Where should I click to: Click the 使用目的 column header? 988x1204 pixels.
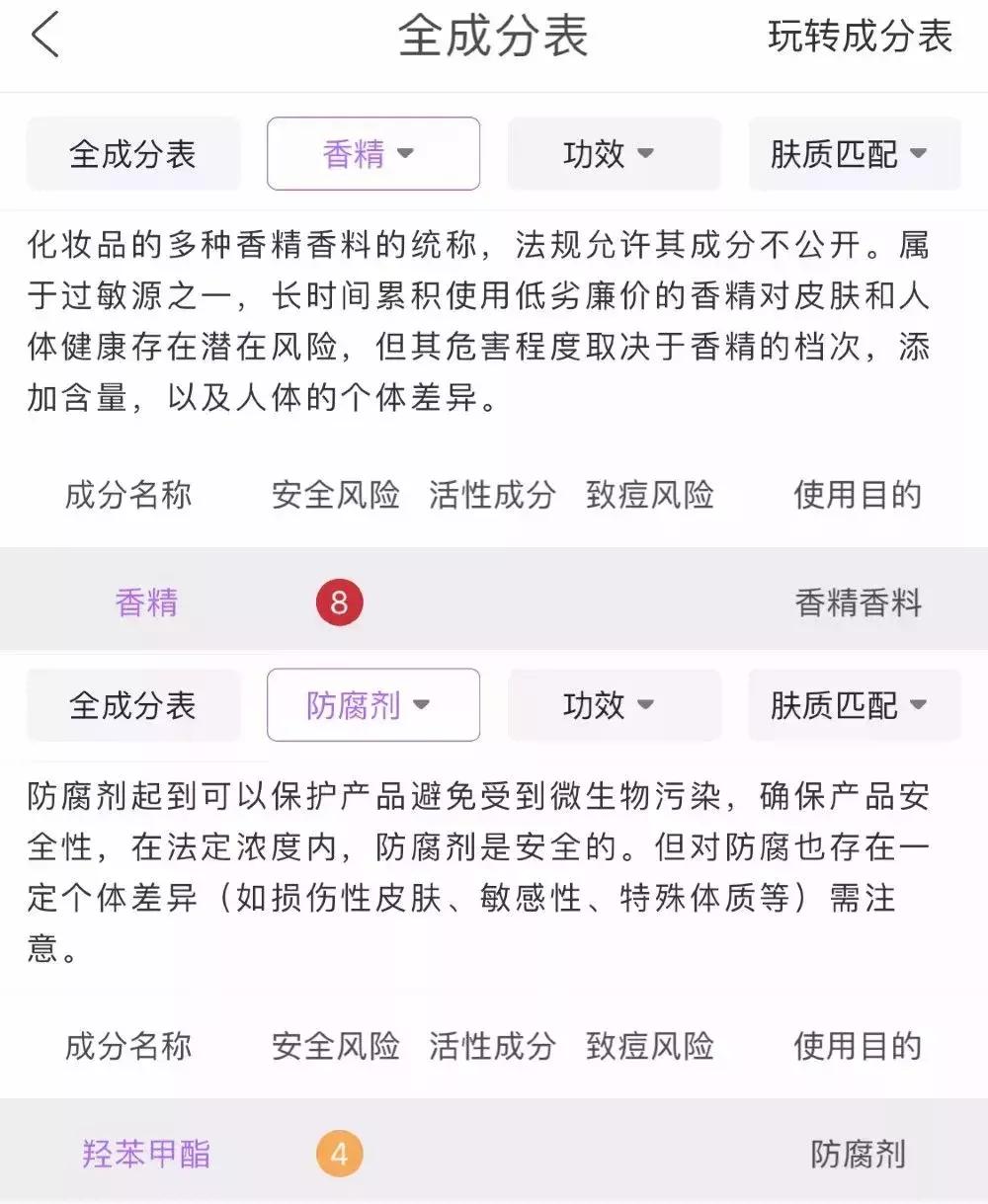click(x=856, y=495)
